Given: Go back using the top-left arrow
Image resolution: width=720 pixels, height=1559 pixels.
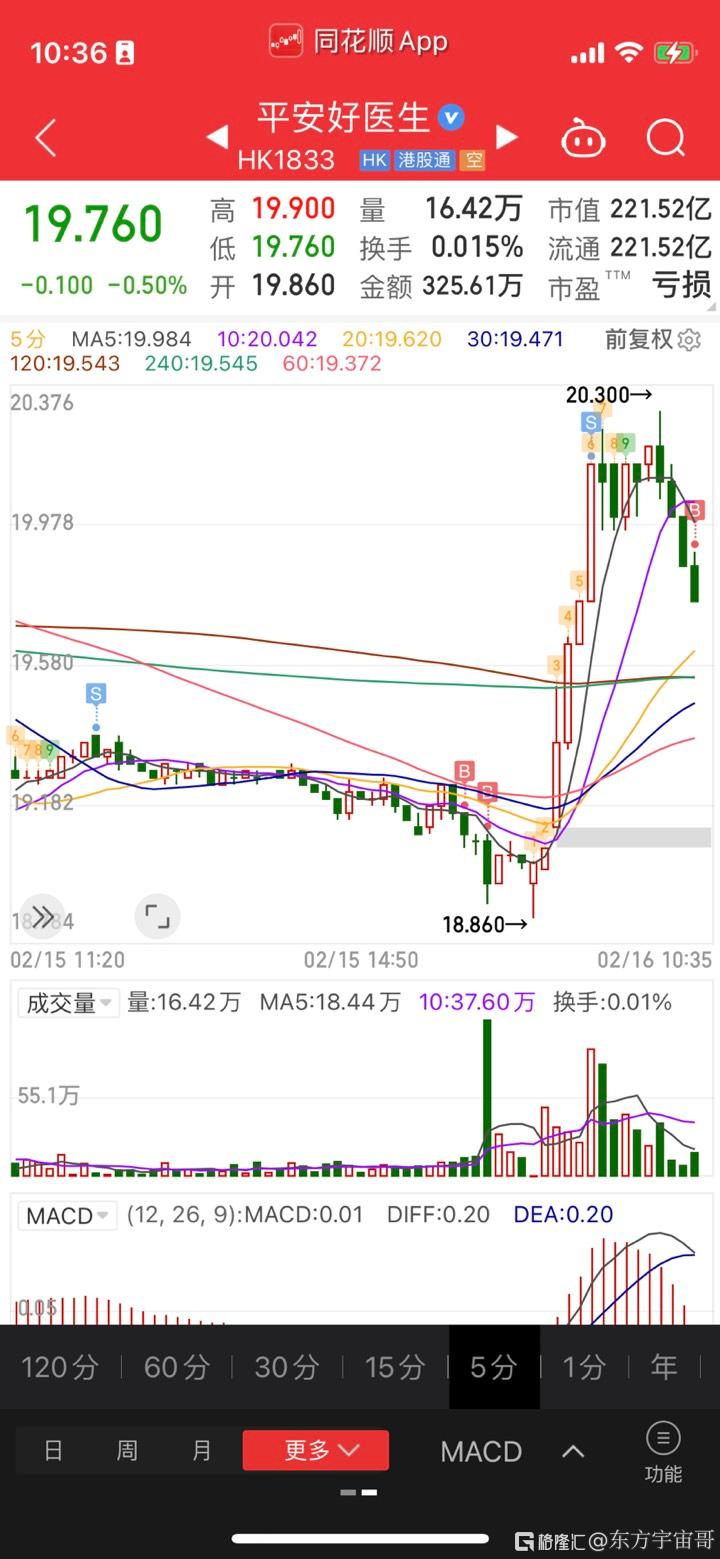Looking at the screenshot, I should click(x=45, y=138).
